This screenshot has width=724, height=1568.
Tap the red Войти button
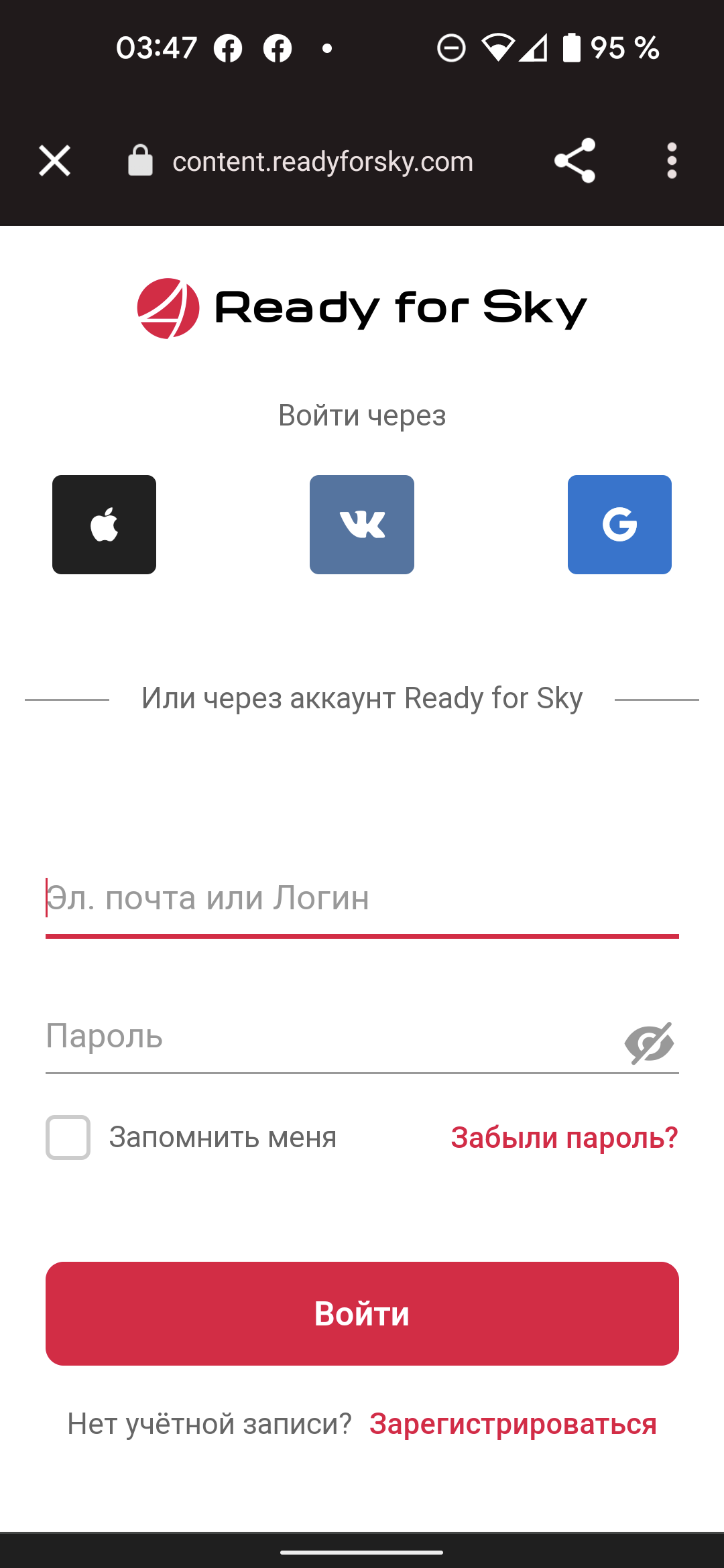point(362,1313)
